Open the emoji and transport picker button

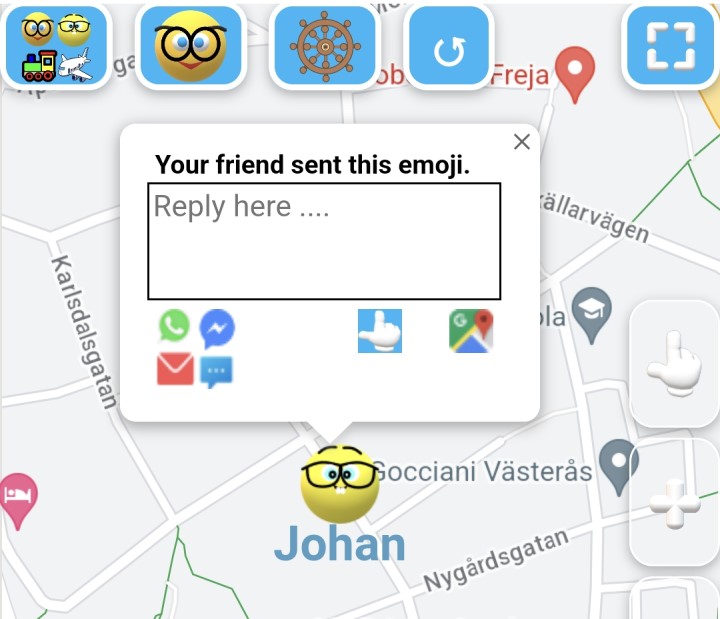57,47
